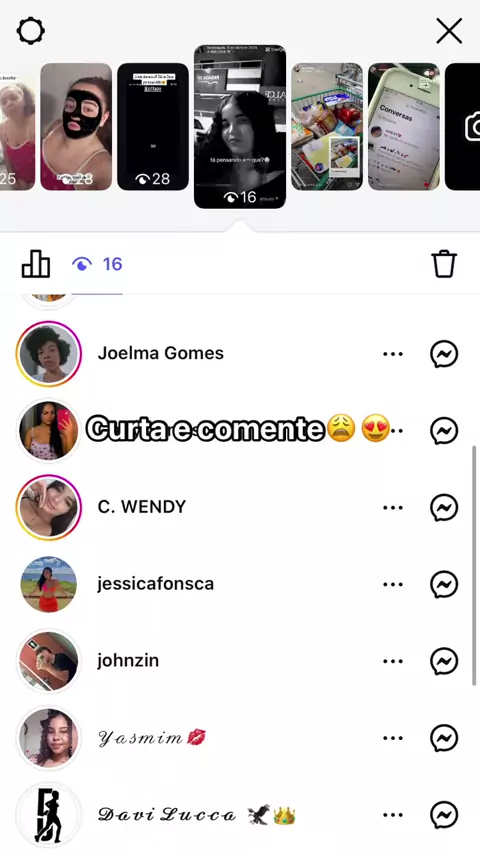The height and width of the screenshot is (854, 480).
Task: Open more options for jessicafonsca
Action: [393, 584]
